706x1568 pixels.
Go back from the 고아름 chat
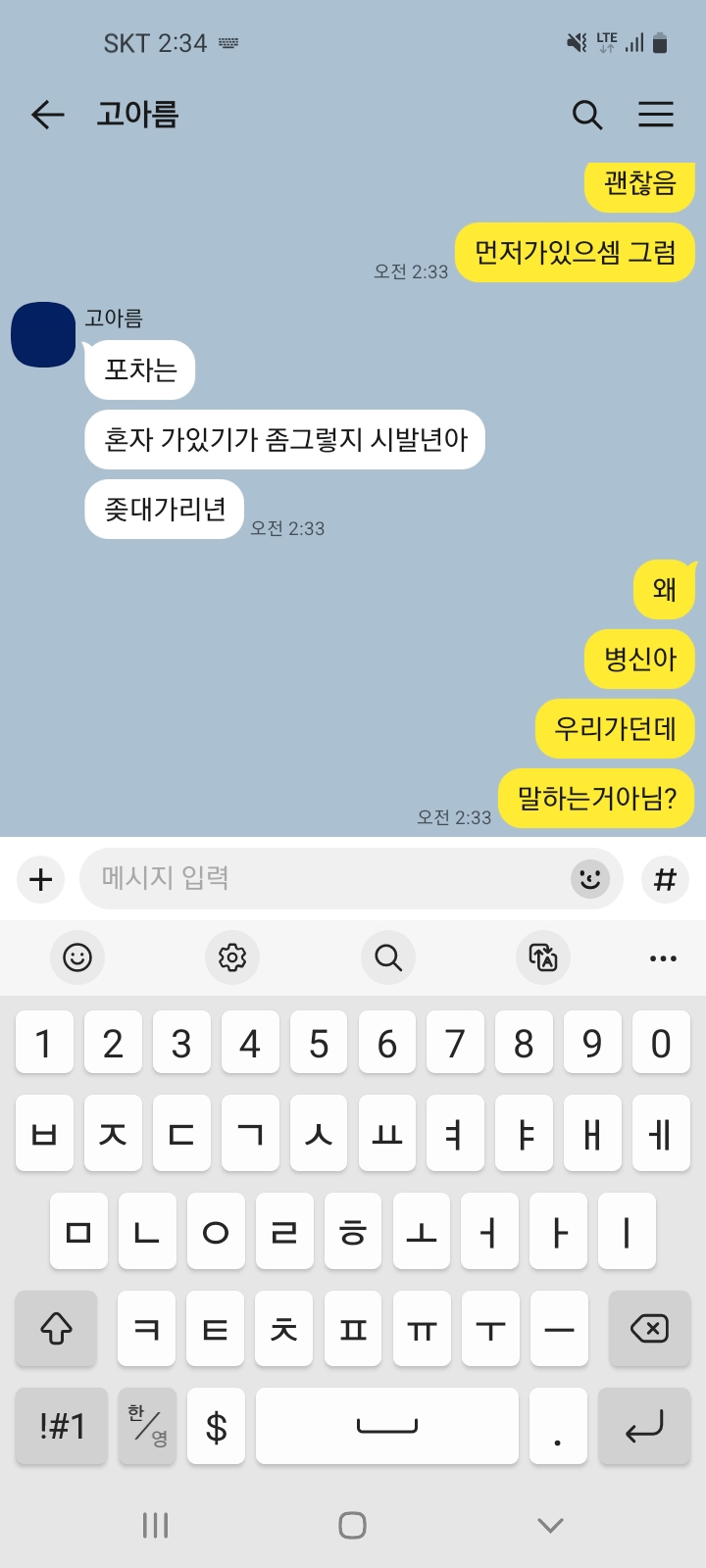(x=47, y=115)
